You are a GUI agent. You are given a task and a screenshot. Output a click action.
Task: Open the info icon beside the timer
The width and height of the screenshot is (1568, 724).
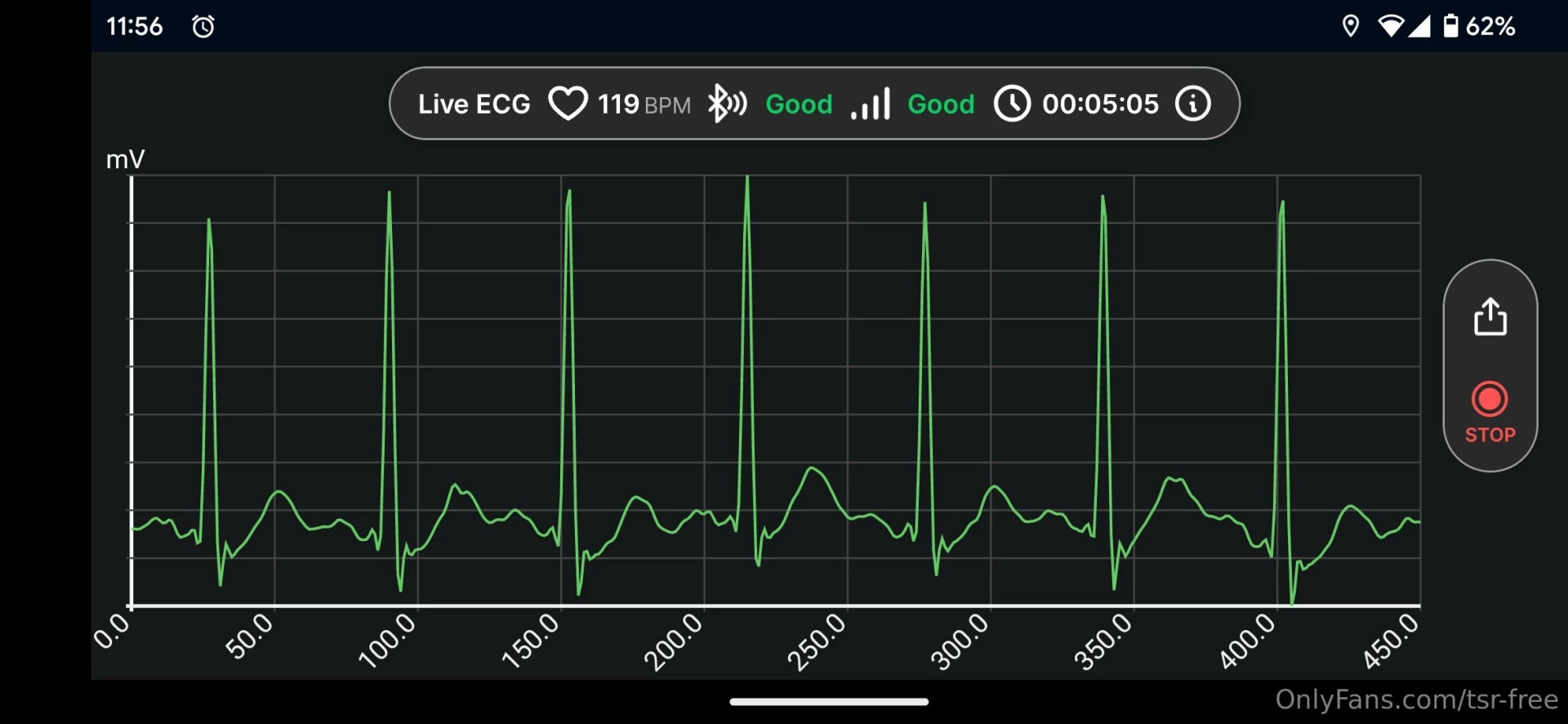(x=1193, y=105)
